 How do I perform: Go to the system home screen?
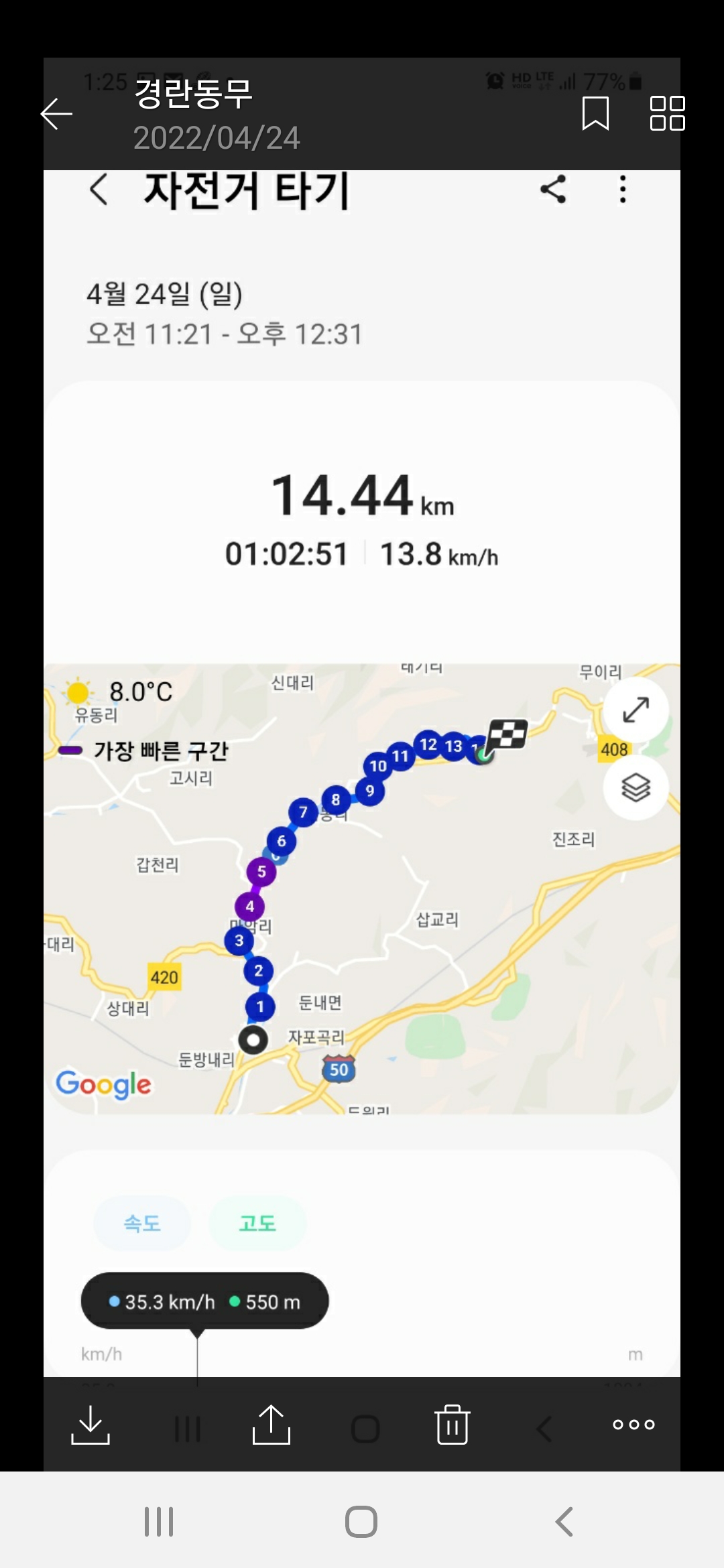tap(361, 1522)
